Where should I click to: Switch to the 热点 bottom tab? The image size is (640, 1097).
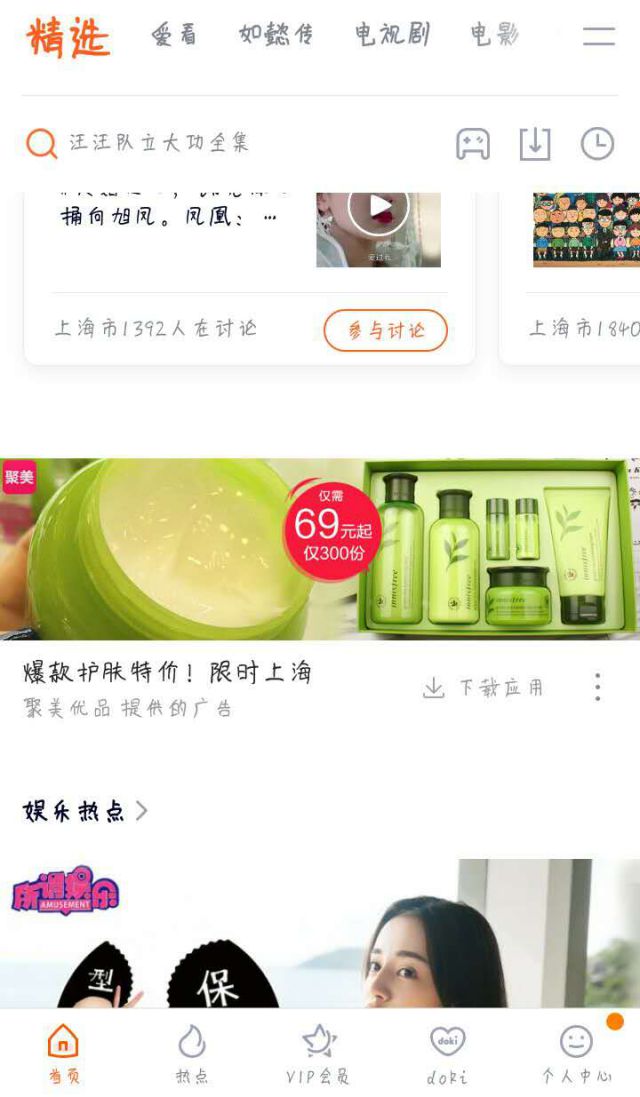191,1053
